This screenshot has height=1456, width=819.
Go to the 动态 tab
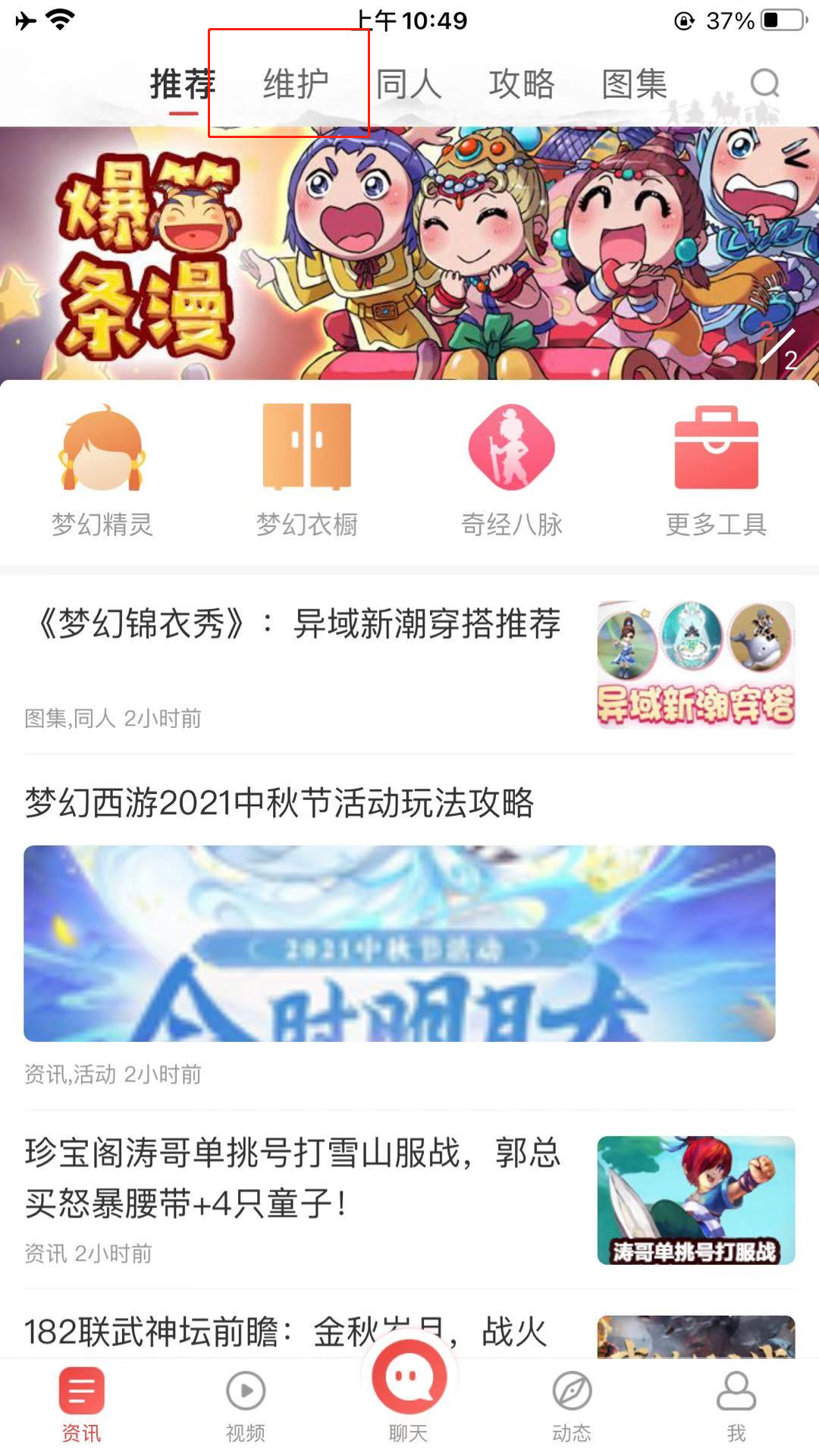(572, 1405)
